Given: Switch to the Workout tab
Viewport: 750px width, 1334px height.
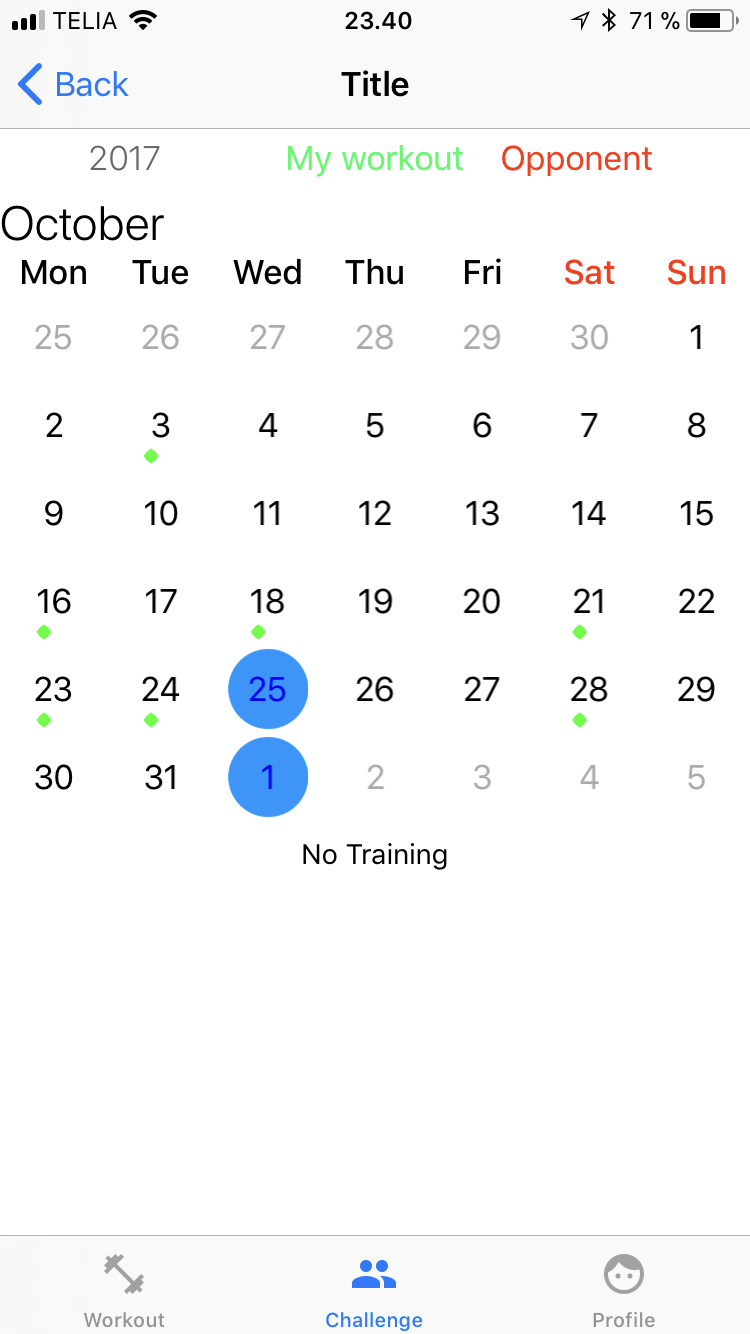Looking at the screenshot, I should coord(124,1291).
